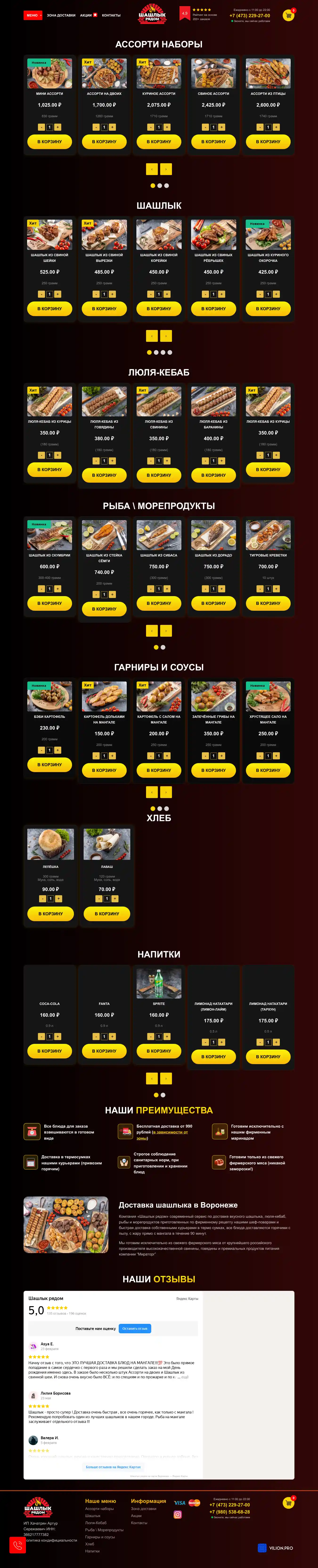Decrease quantity of Шашлык из свиных рёбрышек
Screen dimensions: 318x1568
[x=205, y=294]
